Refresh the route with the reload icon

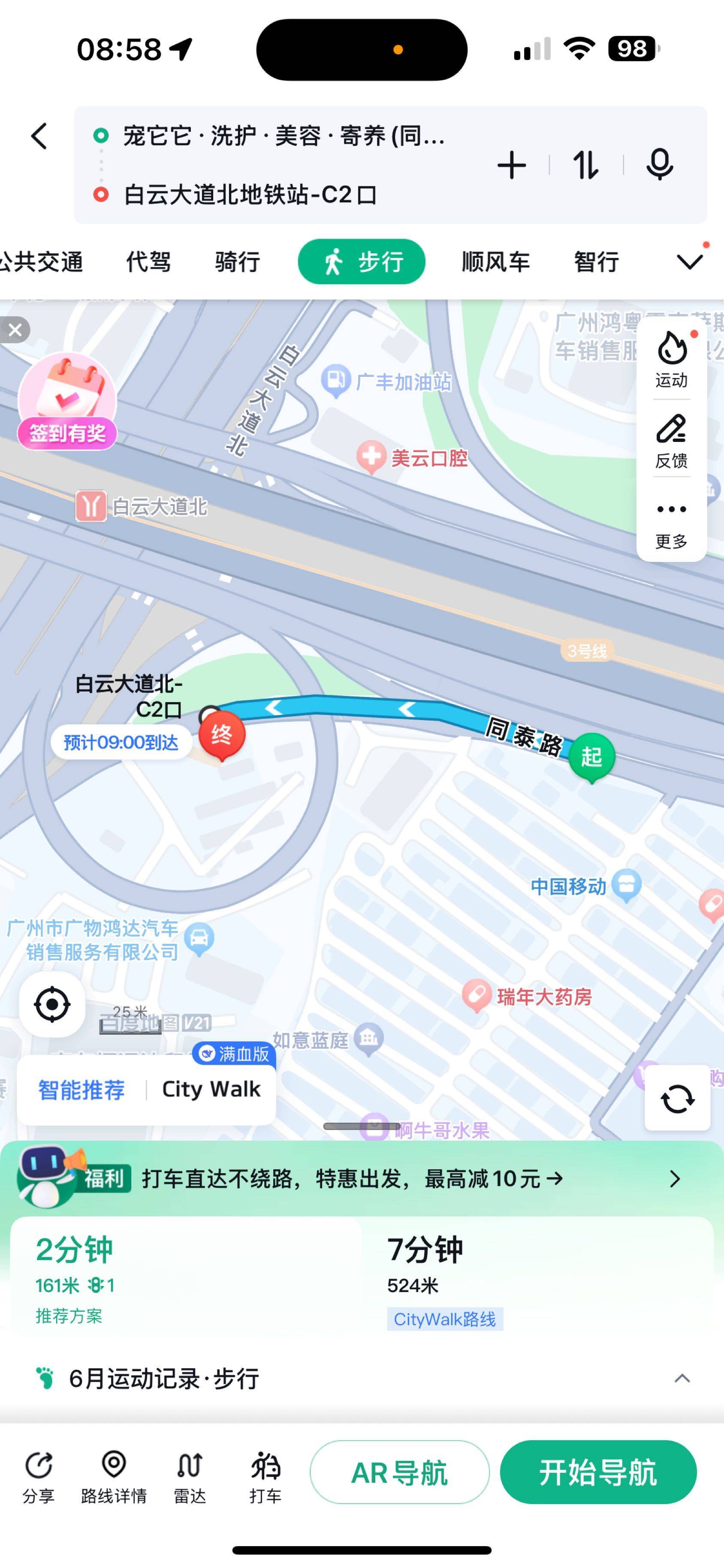[677, 1099]
